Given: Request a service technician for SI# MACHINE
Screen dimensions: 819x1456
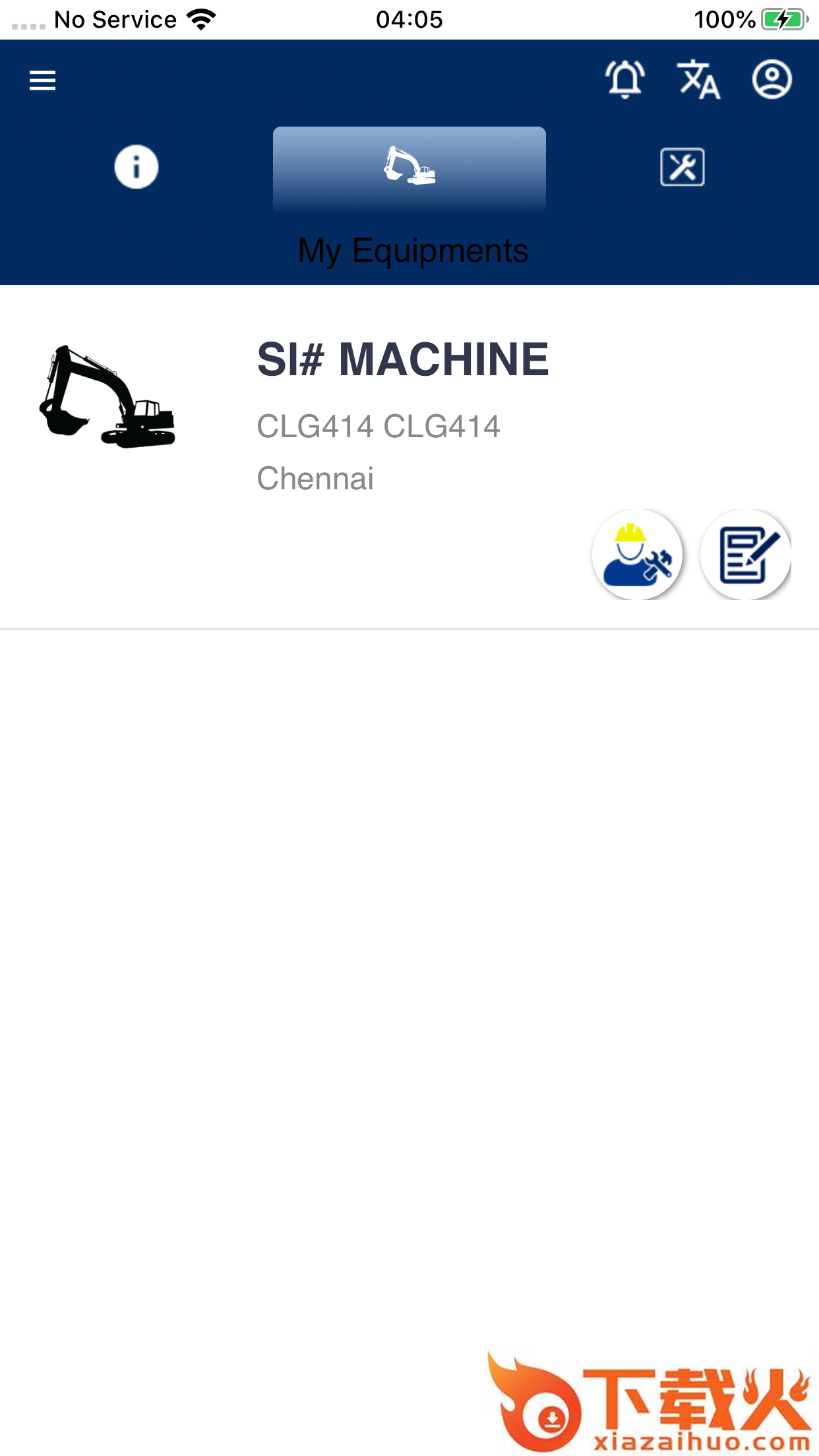Looking at the screenshot, I should 637,555.
